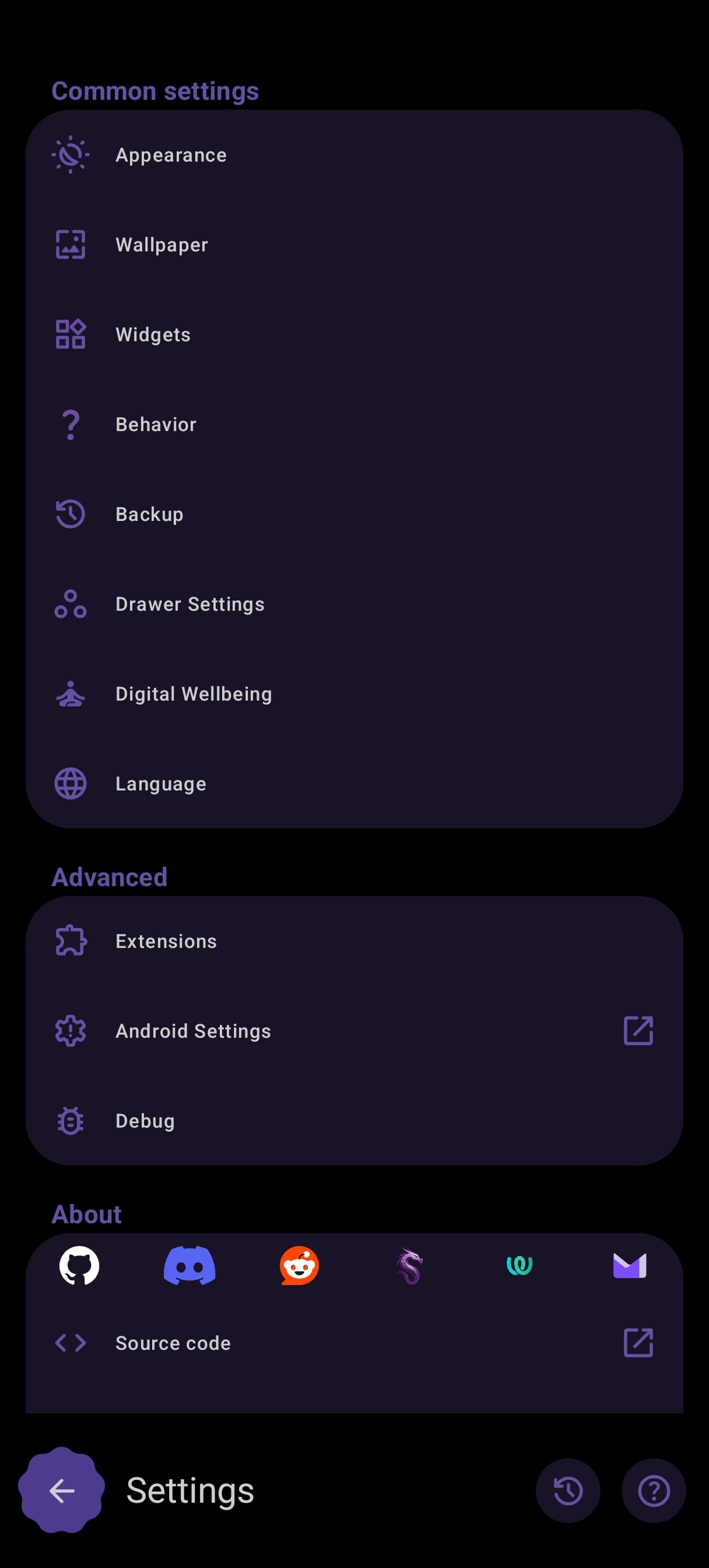Screen dimensions: 709x1568
Task: Open the history icon beside Settings
Action: tap(568, 1490)
